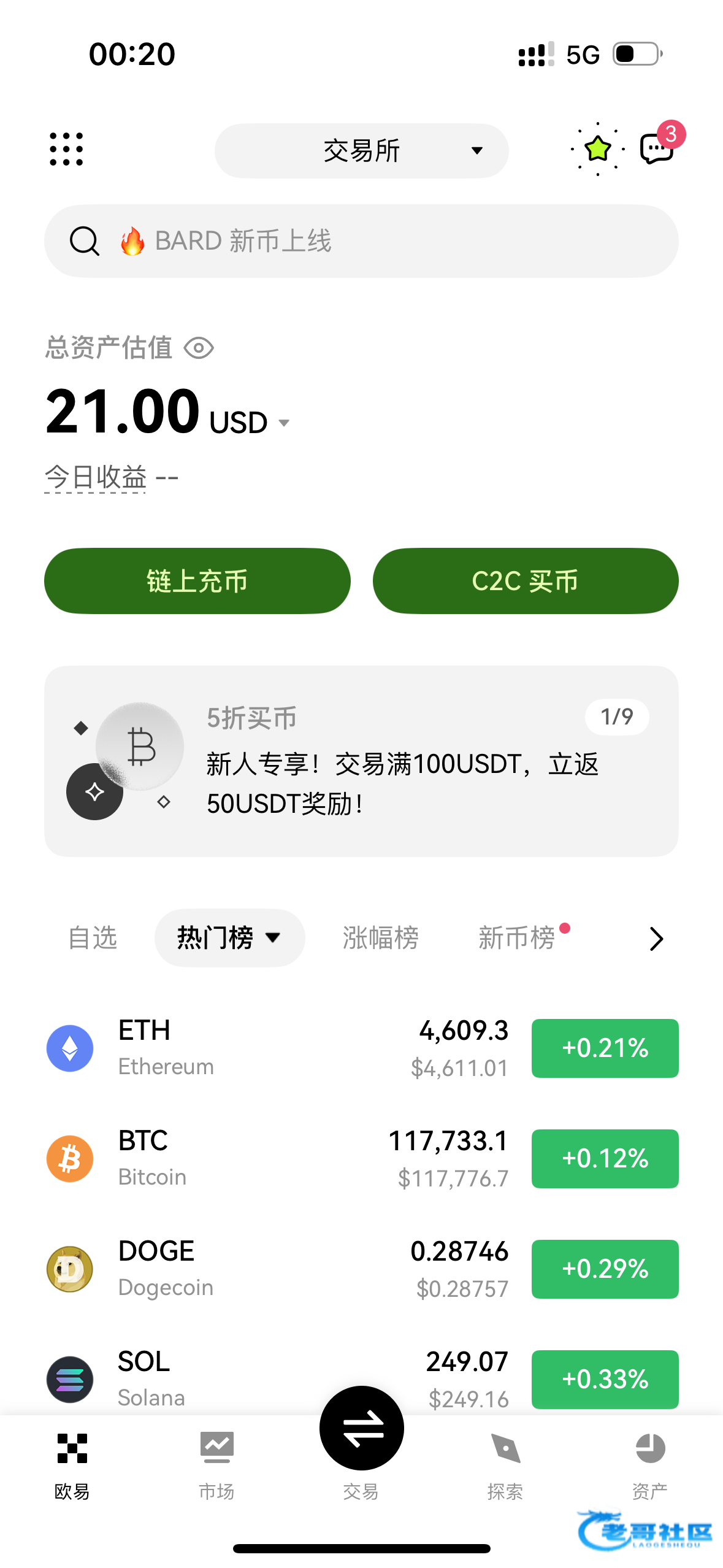
Task: Open the BTC Bitcoin market row
Action: point(276,1159)
